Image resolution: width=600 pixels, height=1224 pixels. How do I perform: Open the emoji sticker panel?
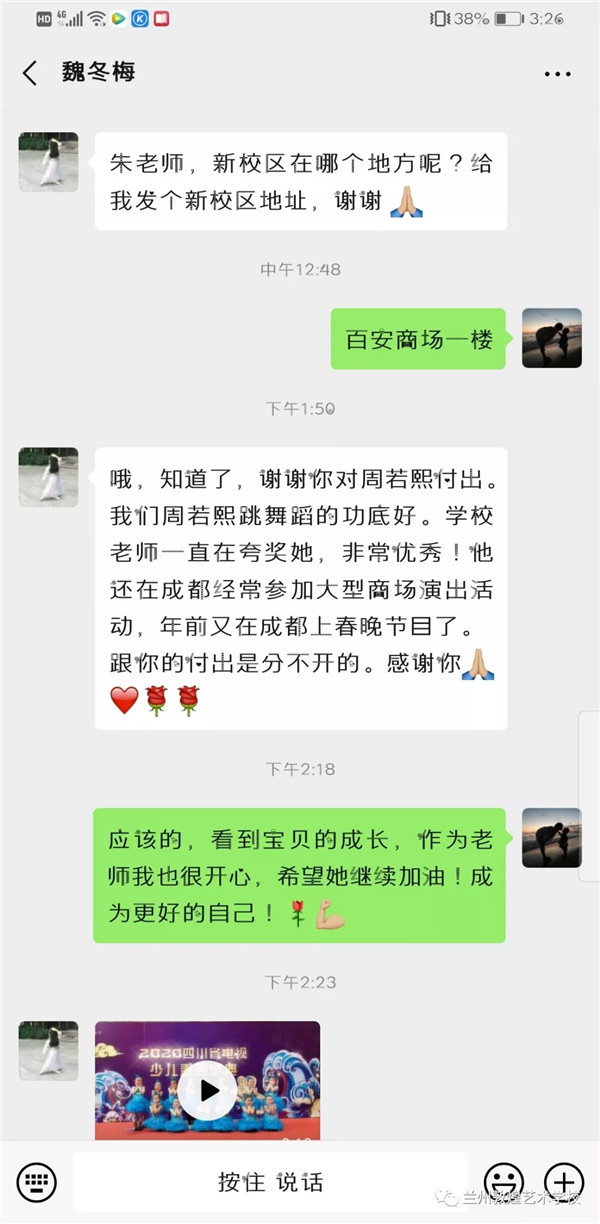coord(503,1181)
